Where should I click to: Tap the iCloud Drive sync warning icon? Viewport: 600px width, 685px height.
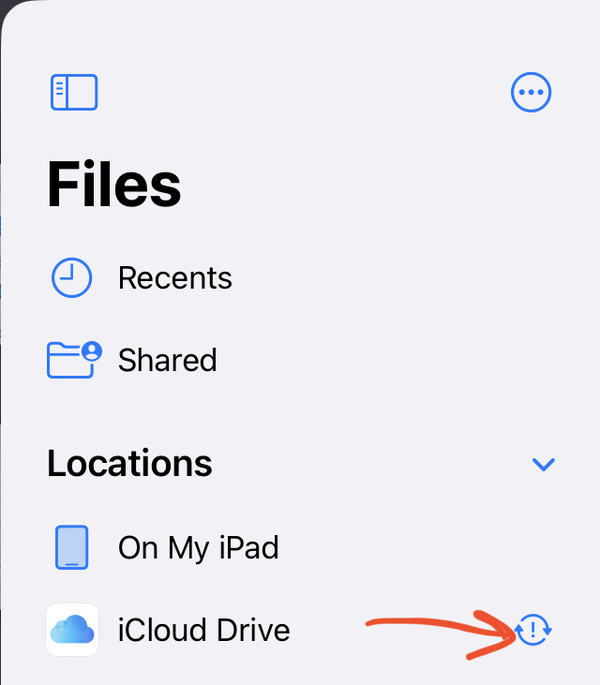534,630
